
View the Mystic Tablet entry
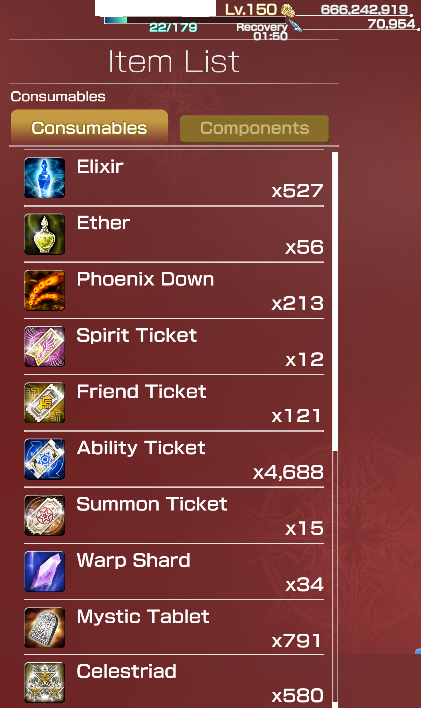pyautogui.click(x=174, y=628)
